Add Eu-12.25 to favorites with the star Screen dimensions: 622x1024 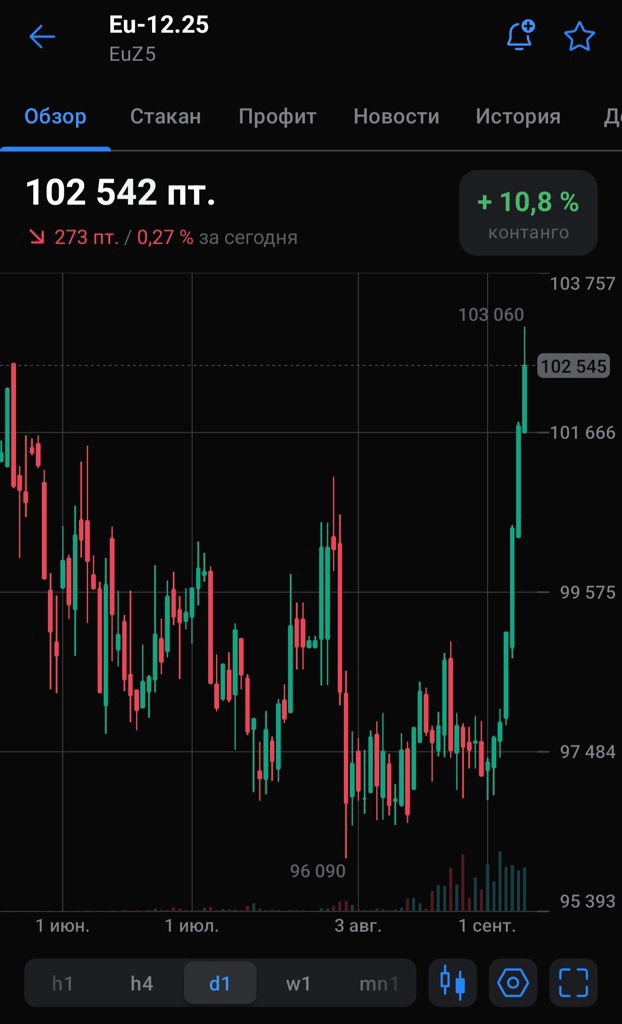click(579, 37)
